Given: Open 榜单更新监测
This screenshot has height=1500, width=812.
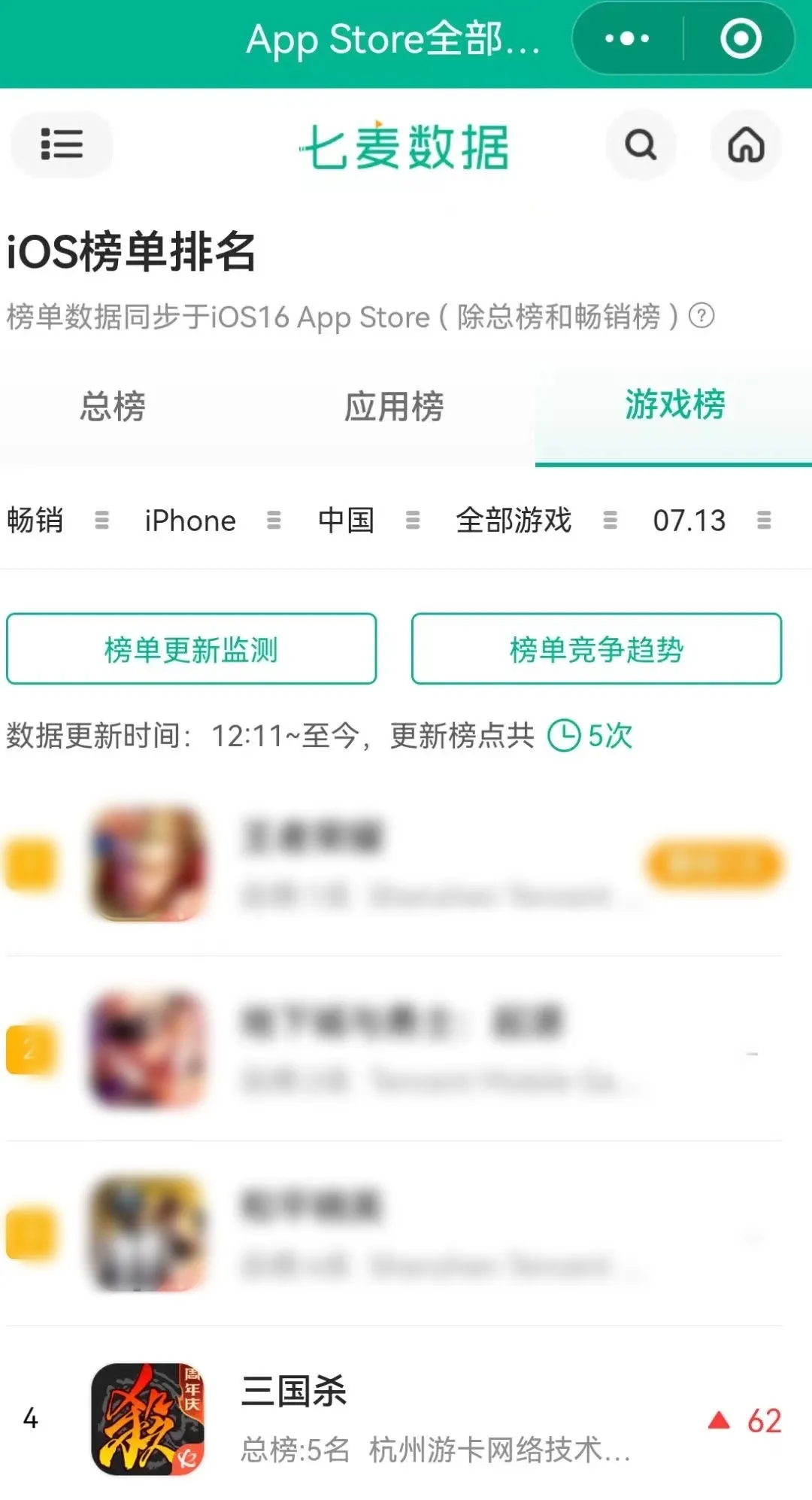Looking at the screenshot, I should click(x=191, y=649).
